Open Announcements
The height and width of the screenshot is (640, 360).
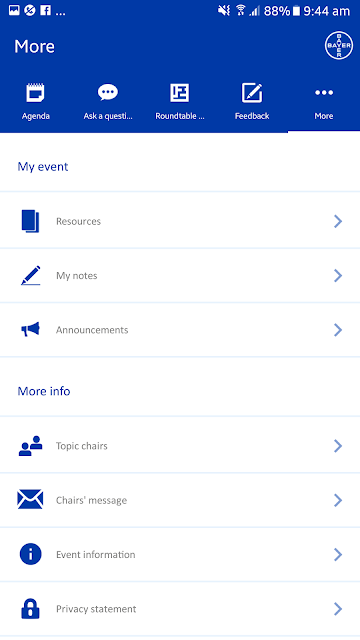pos(180,330)
